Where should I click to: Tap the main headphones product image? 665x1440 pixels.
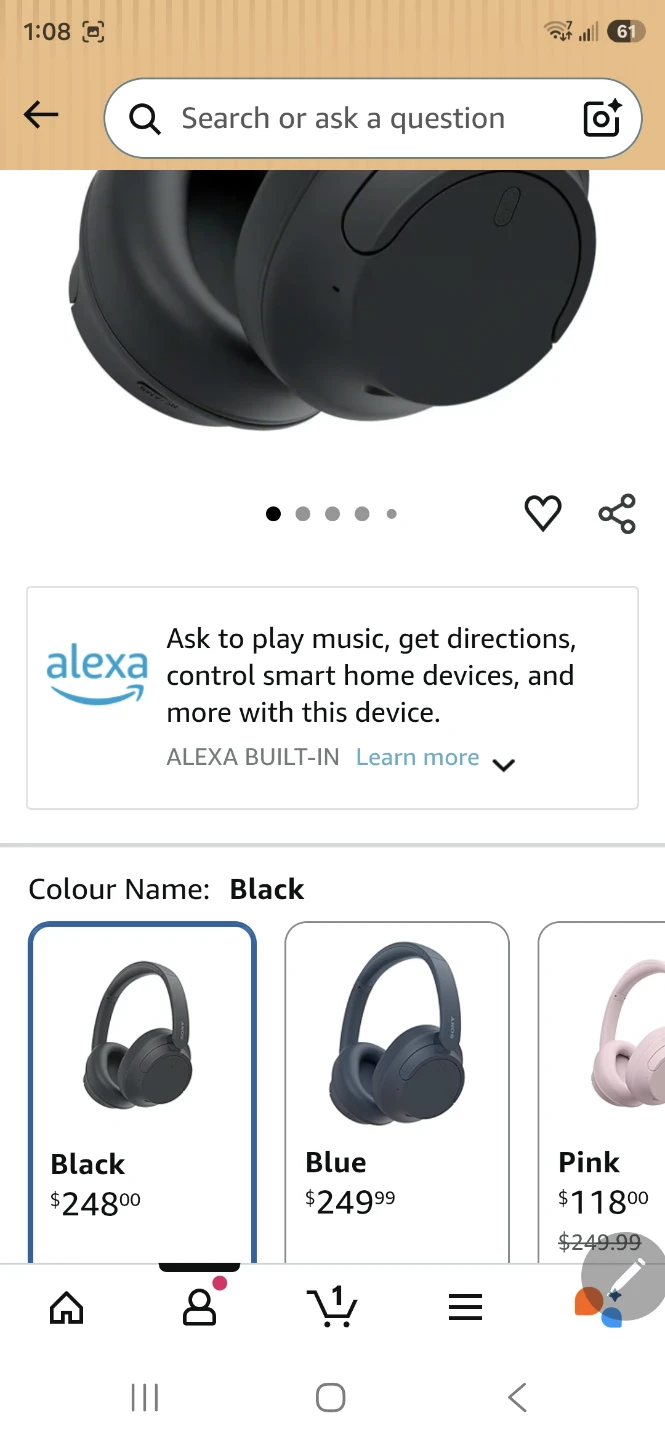point(332,300)
